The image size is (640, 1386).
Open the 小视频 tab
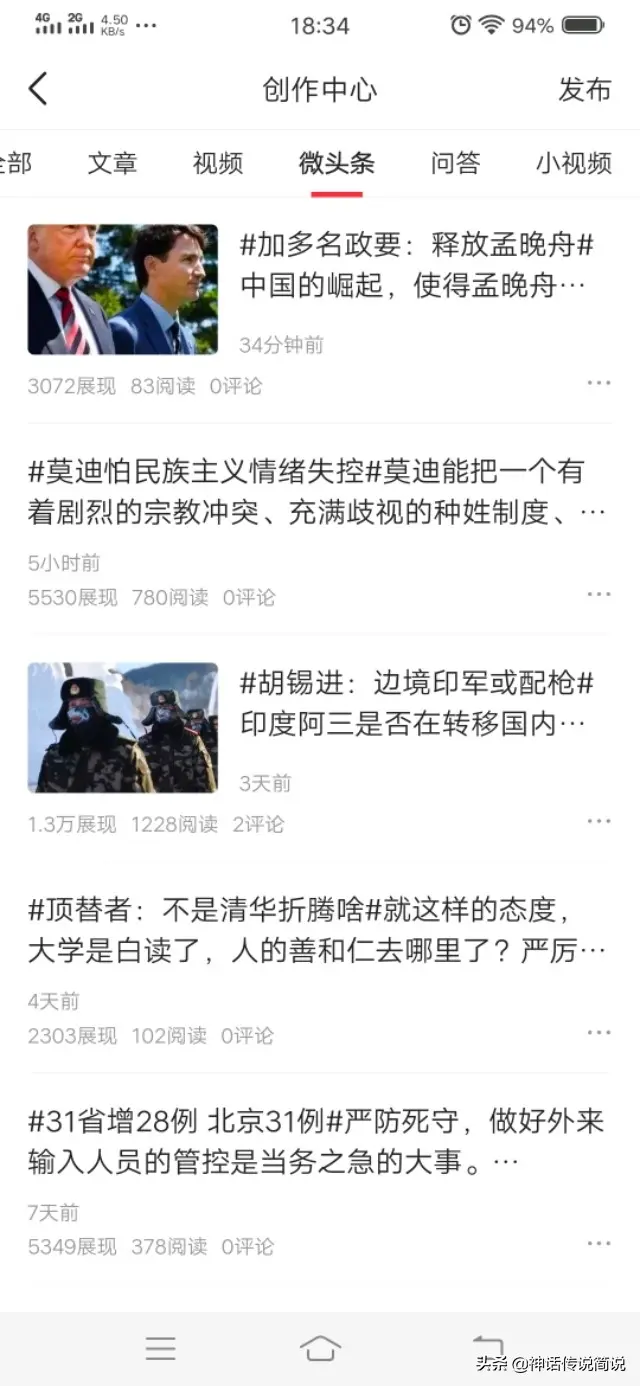click(573, 163)
